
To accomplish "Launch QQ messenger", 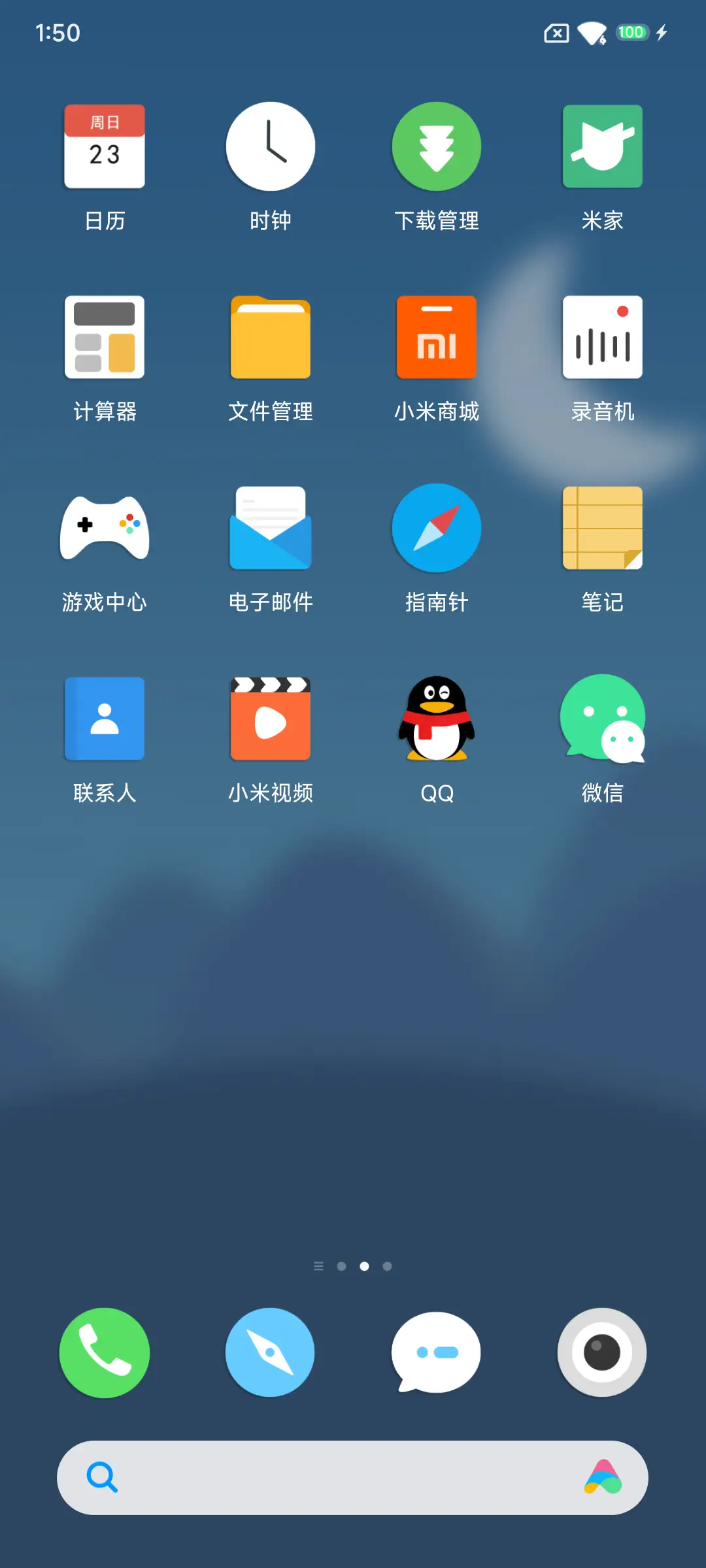I will [x=436, y=718].
